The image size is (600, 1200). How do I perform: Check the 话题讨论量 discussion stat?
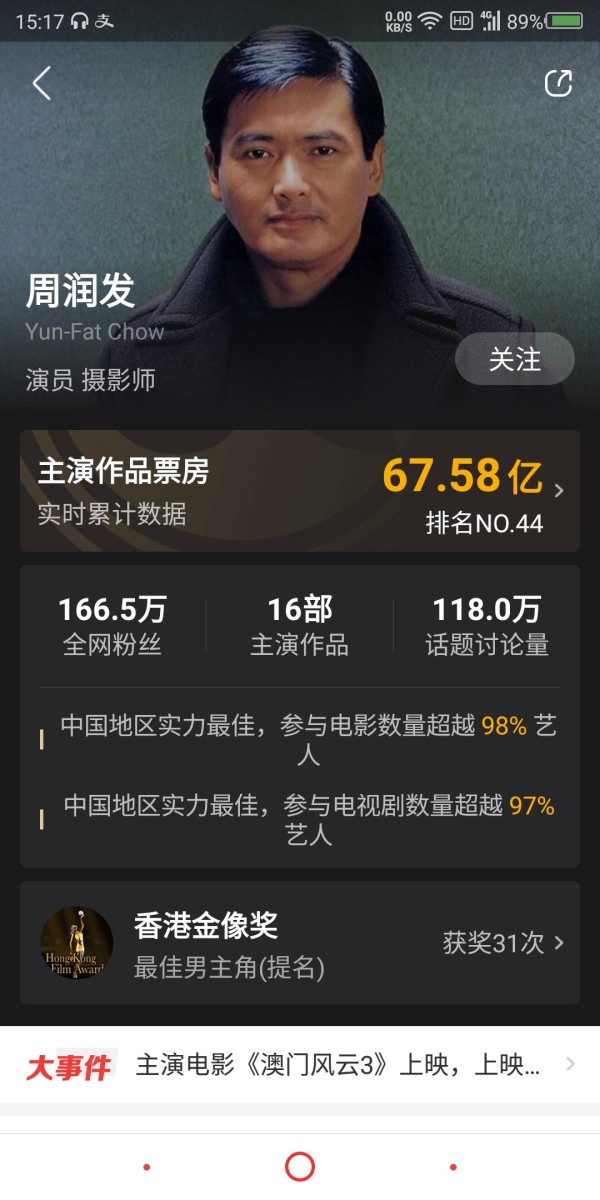click(x=487, y=626)
